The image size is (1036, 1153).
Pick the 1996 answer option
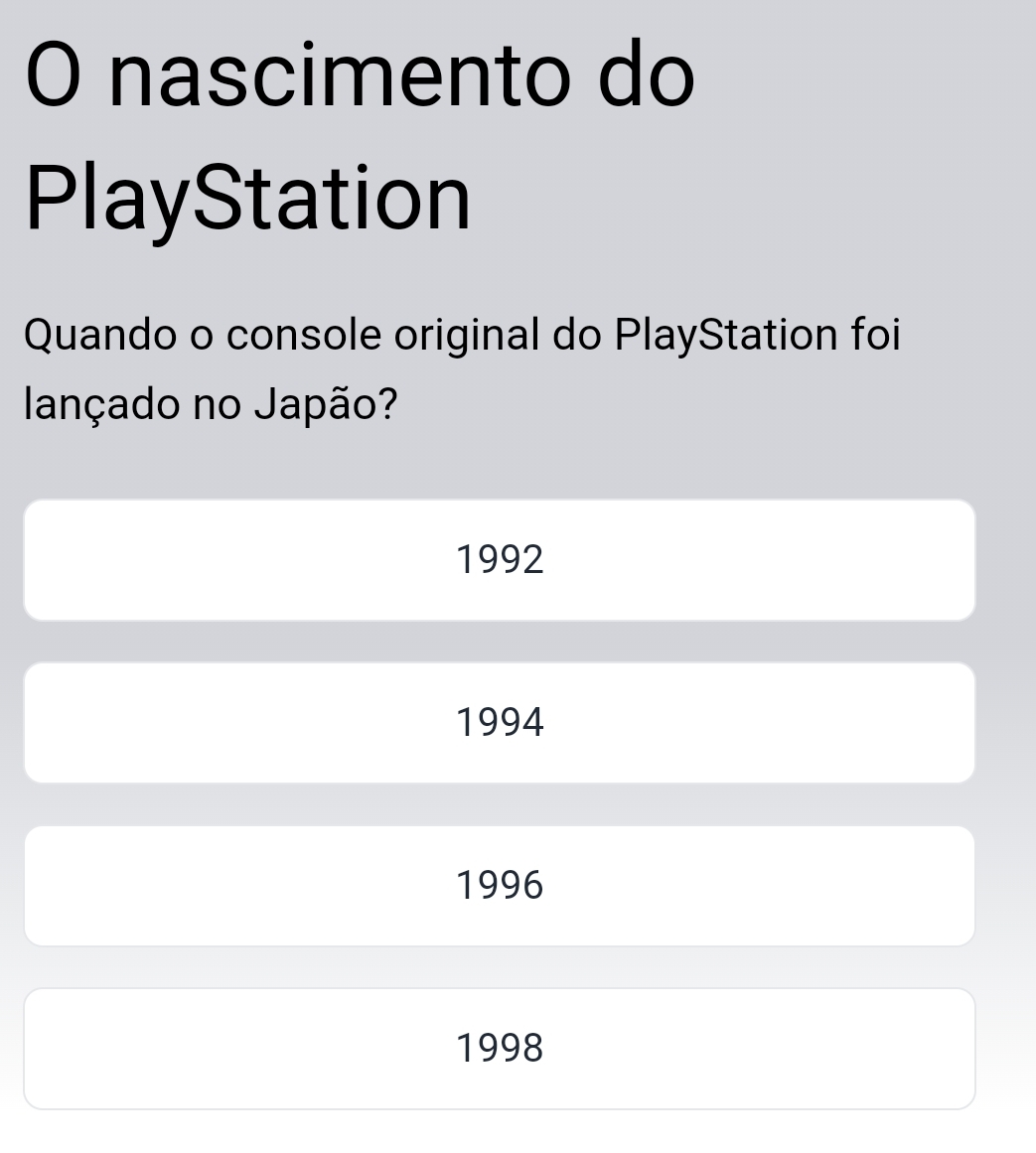(x=500, y=886)
